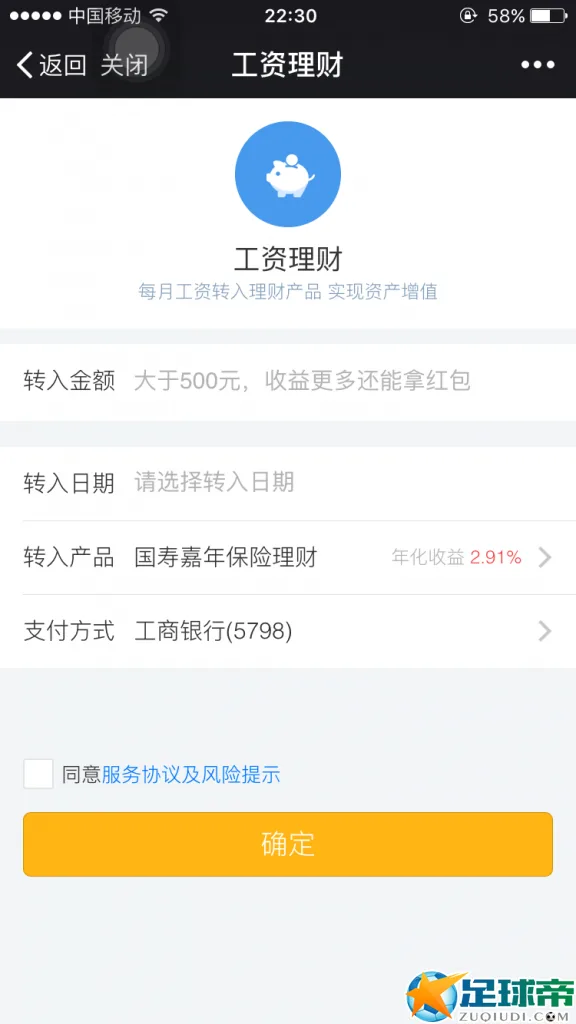Open the 服务协议及风险提示 link
The image size is (576, 1024).
coord(191,775)
